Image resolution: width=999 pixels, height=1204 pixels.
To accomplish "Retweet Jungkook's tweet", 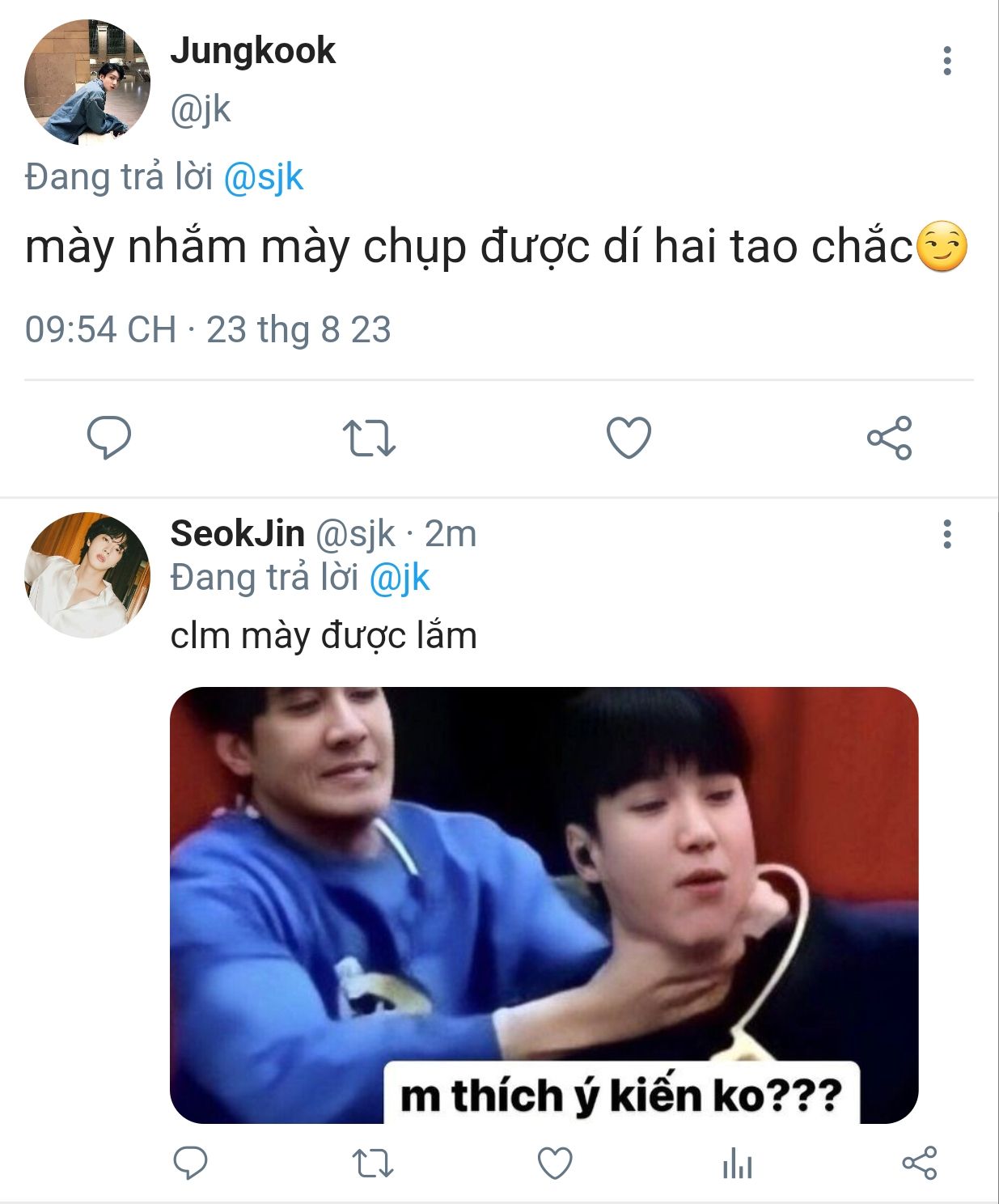I will 369,438.
